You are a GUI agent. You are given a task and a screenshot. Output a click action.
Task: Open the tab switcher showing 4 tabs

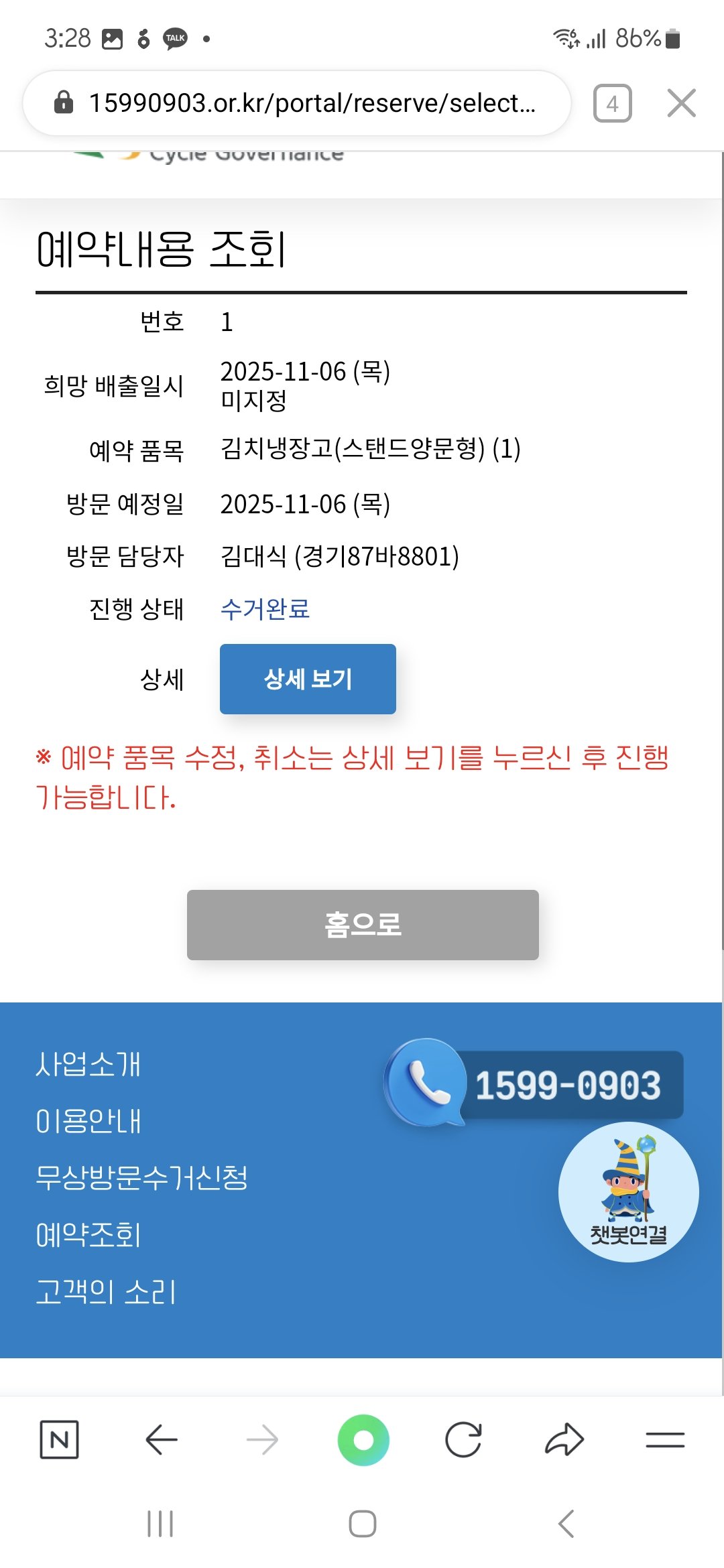(x=612, y=103)
